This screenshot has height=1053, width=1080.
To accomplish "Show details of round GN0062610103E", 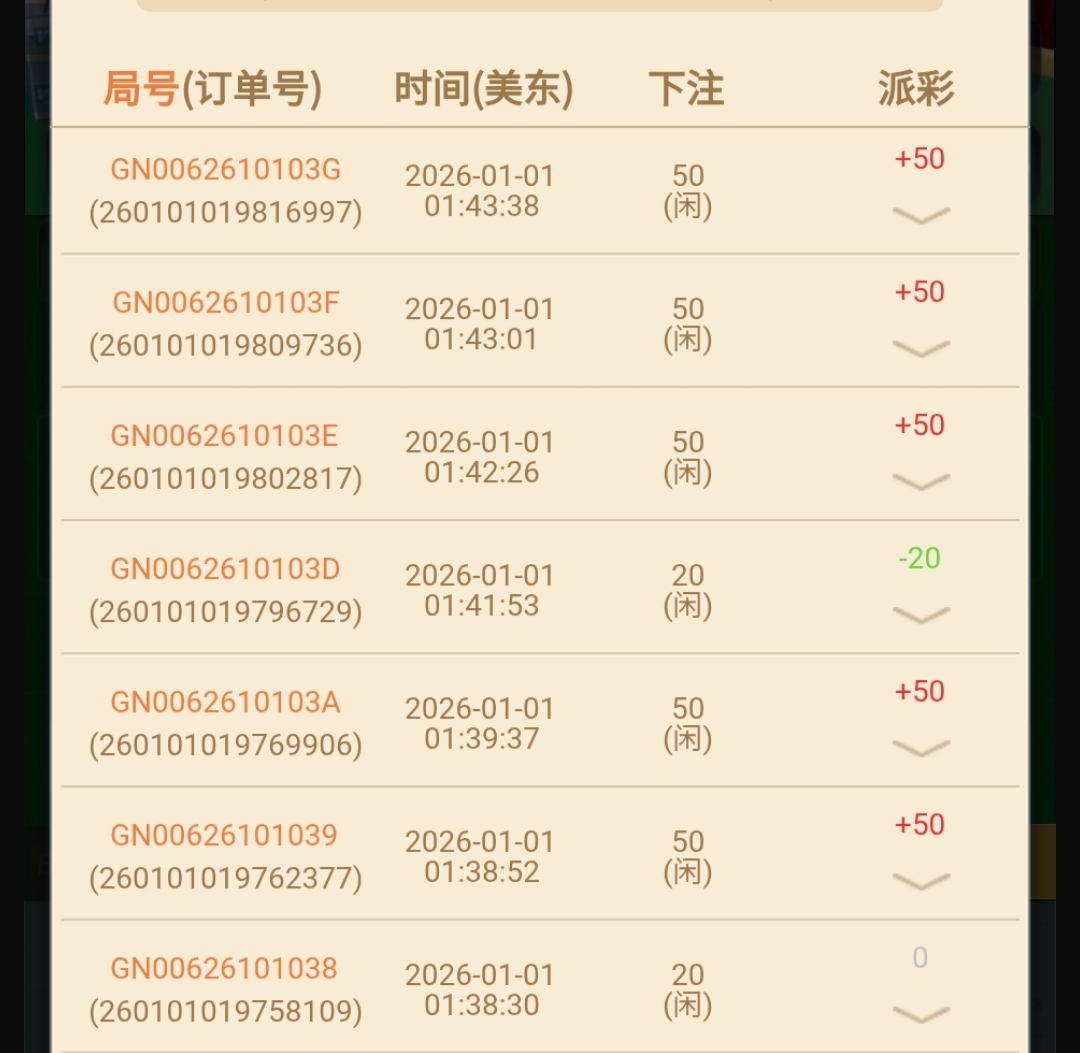I will 920,481.
